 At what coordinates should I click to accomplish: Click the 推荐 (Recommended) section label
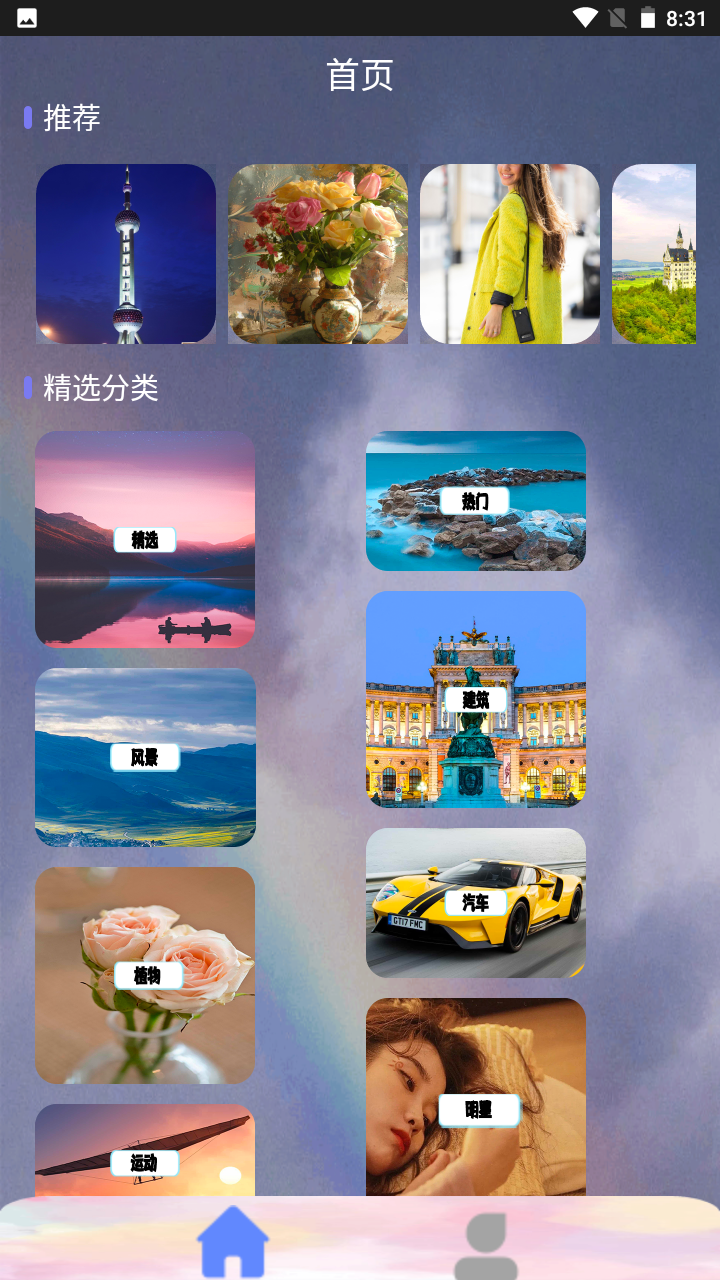69,117
